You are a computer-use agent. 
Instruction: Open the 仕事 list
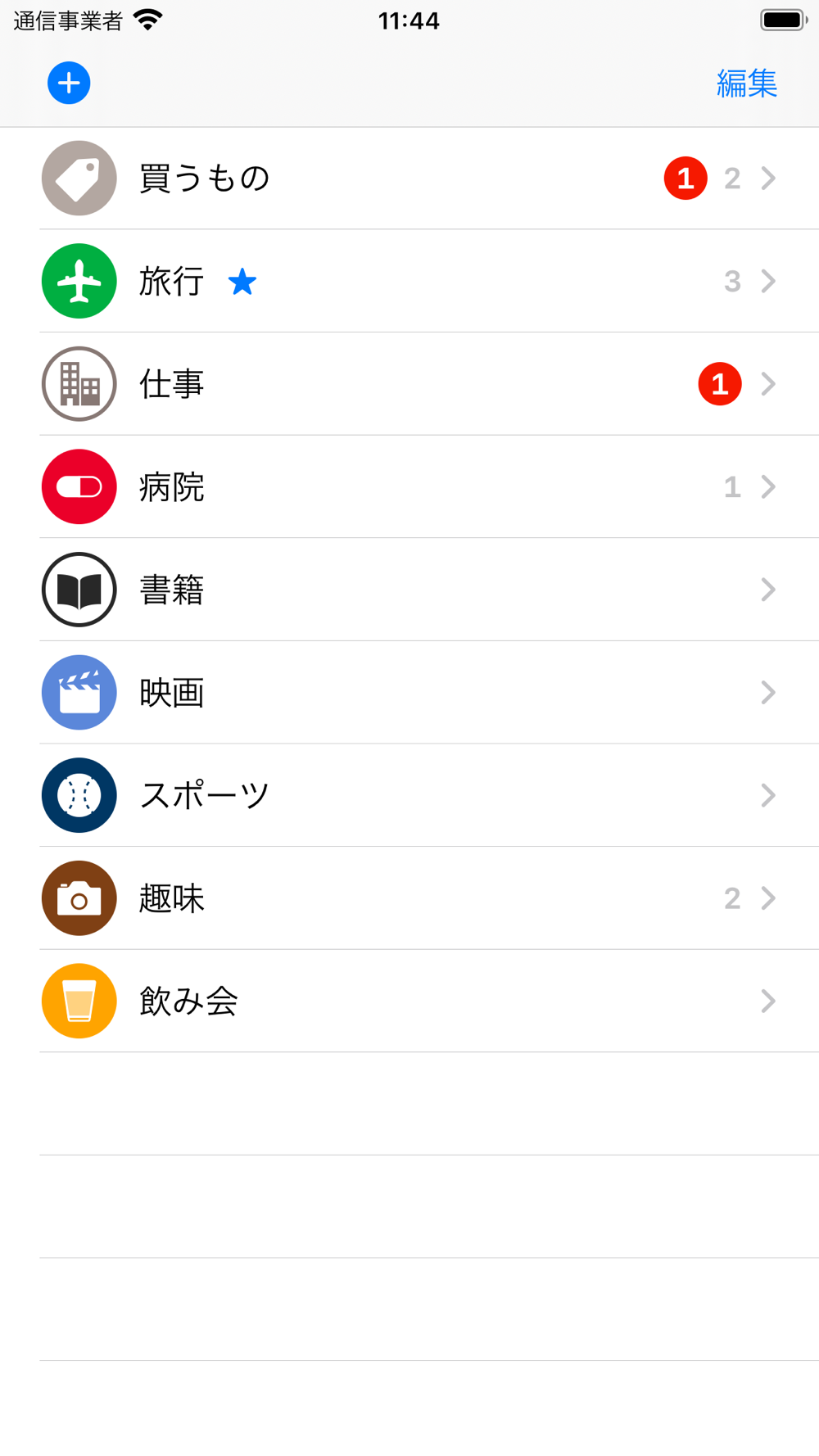point(409,384)
